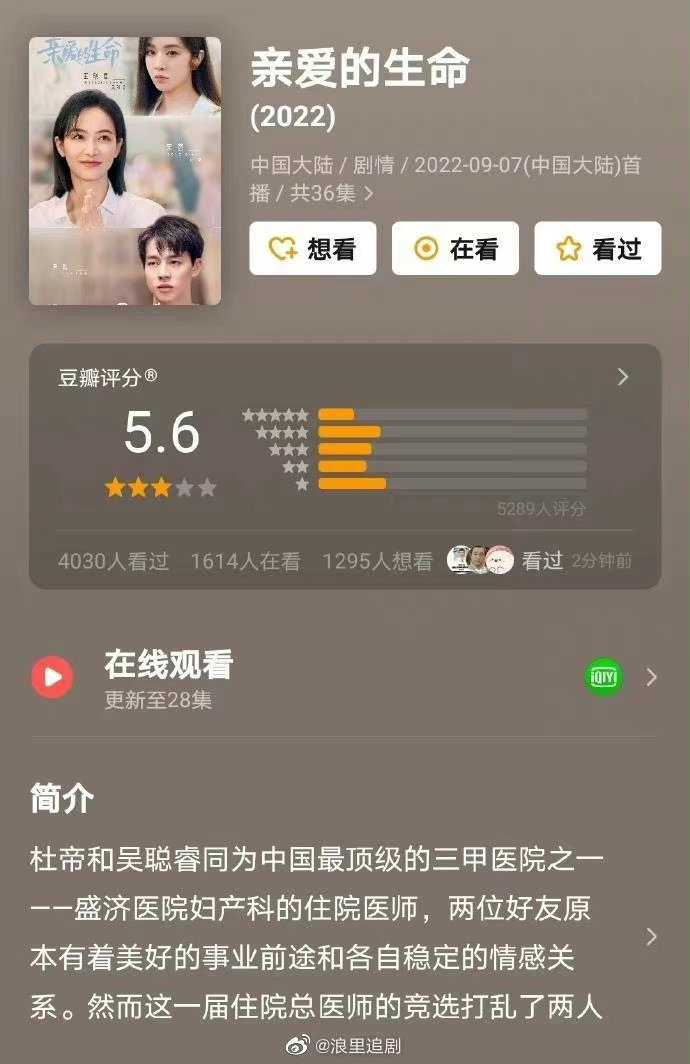Open the 亲爱的生命 poster image
This screenshot has width=690, height=1064.
(x=125, y=171)
